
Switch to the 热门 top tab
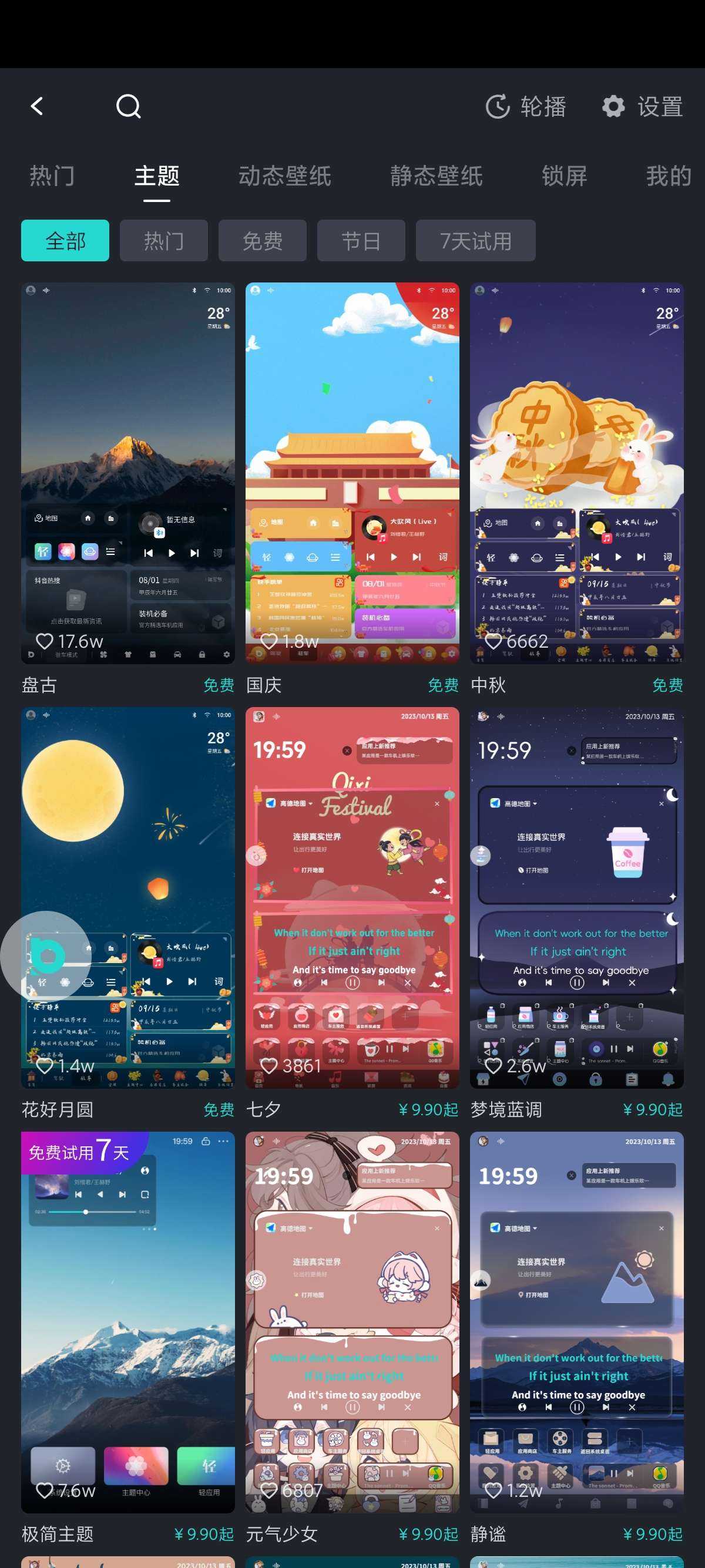pyautogui.click(x=52, y=176)
